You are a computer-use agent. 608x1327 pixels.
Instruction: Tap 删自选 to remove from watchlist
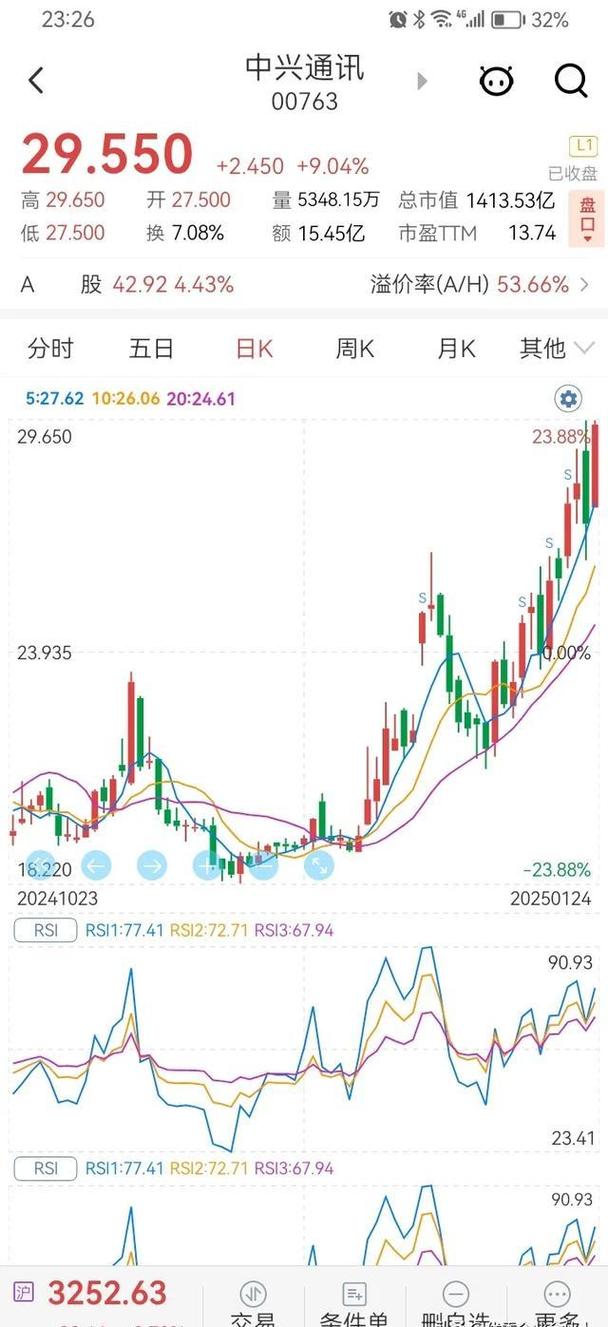[455, 1305]
